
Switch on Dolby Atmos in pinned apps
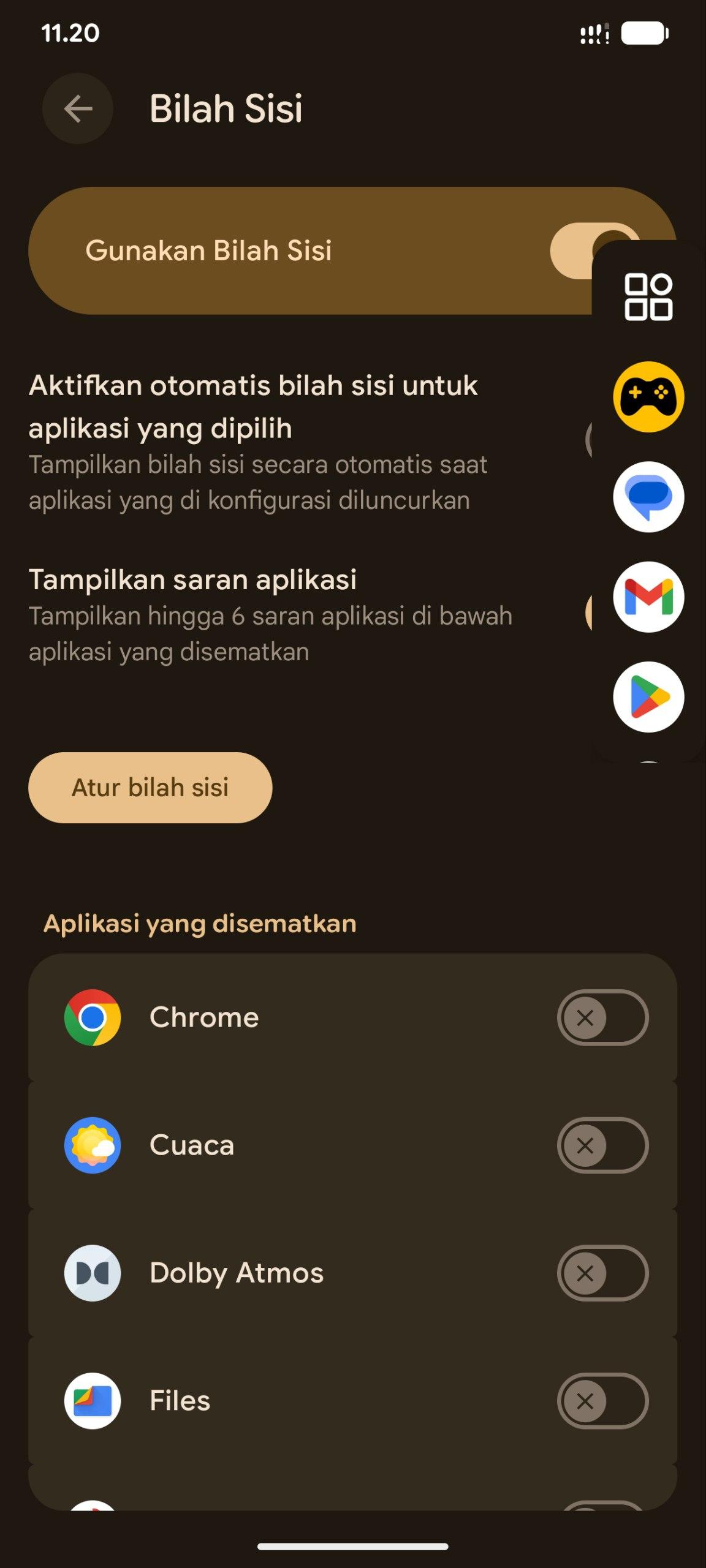(602, 1273)
